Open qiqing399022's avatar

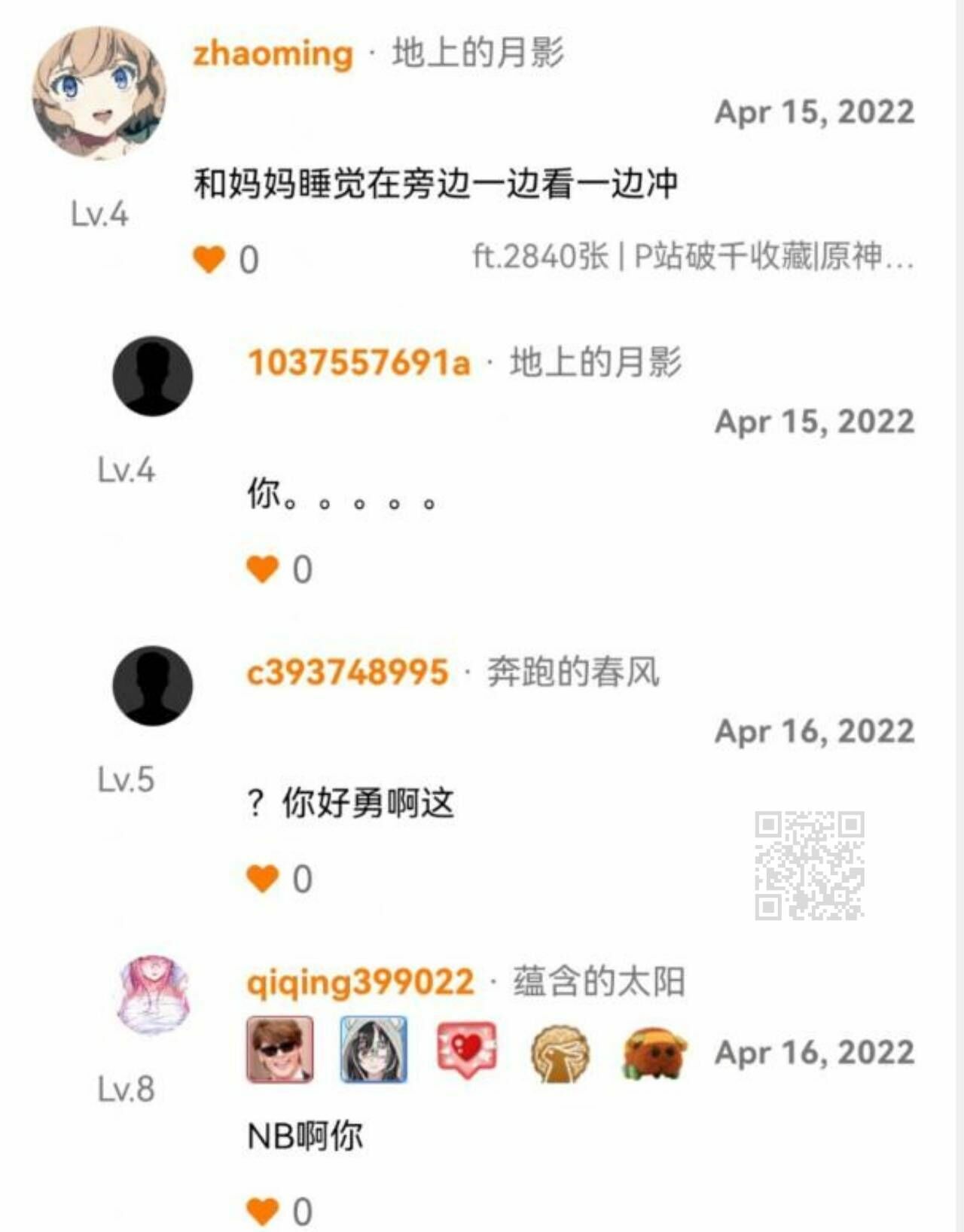tap(154, 996)
